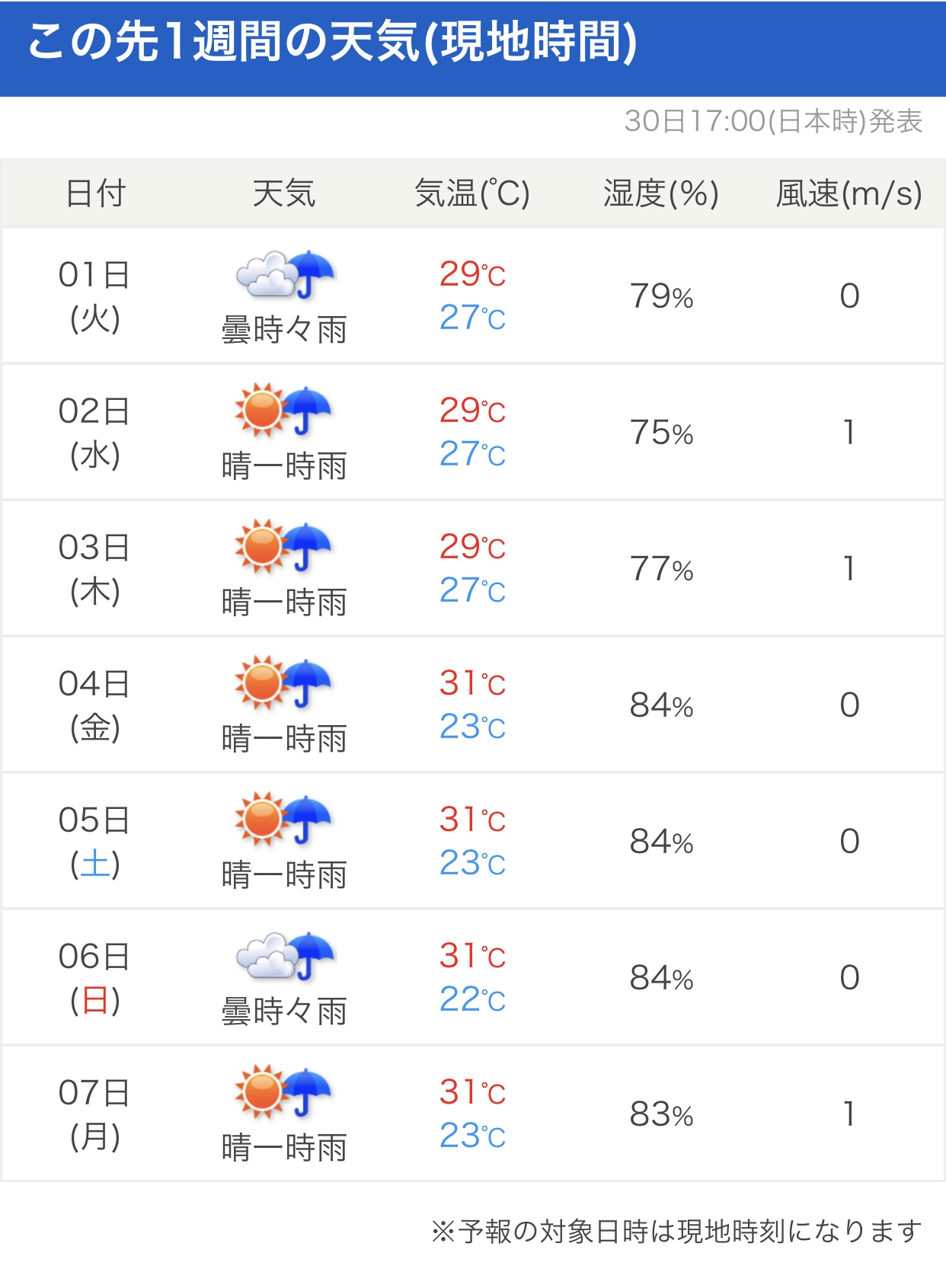The width and height of the screenshot is (946, 1288).
Task: Click the red 29℃ high temperature on 01日
Action: (471, 273)
